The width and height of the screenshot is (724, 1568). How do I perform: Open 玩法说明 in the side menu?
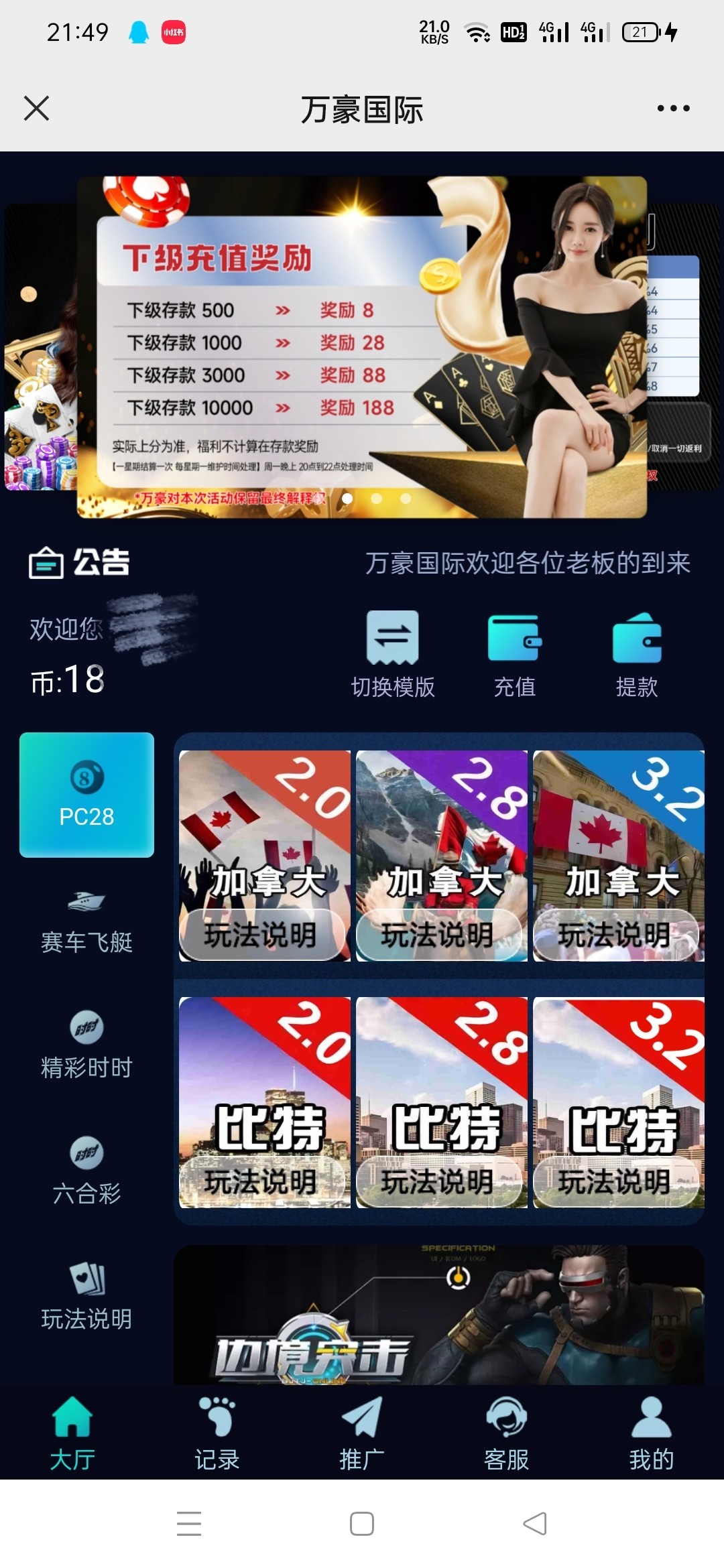(86, 1297)
